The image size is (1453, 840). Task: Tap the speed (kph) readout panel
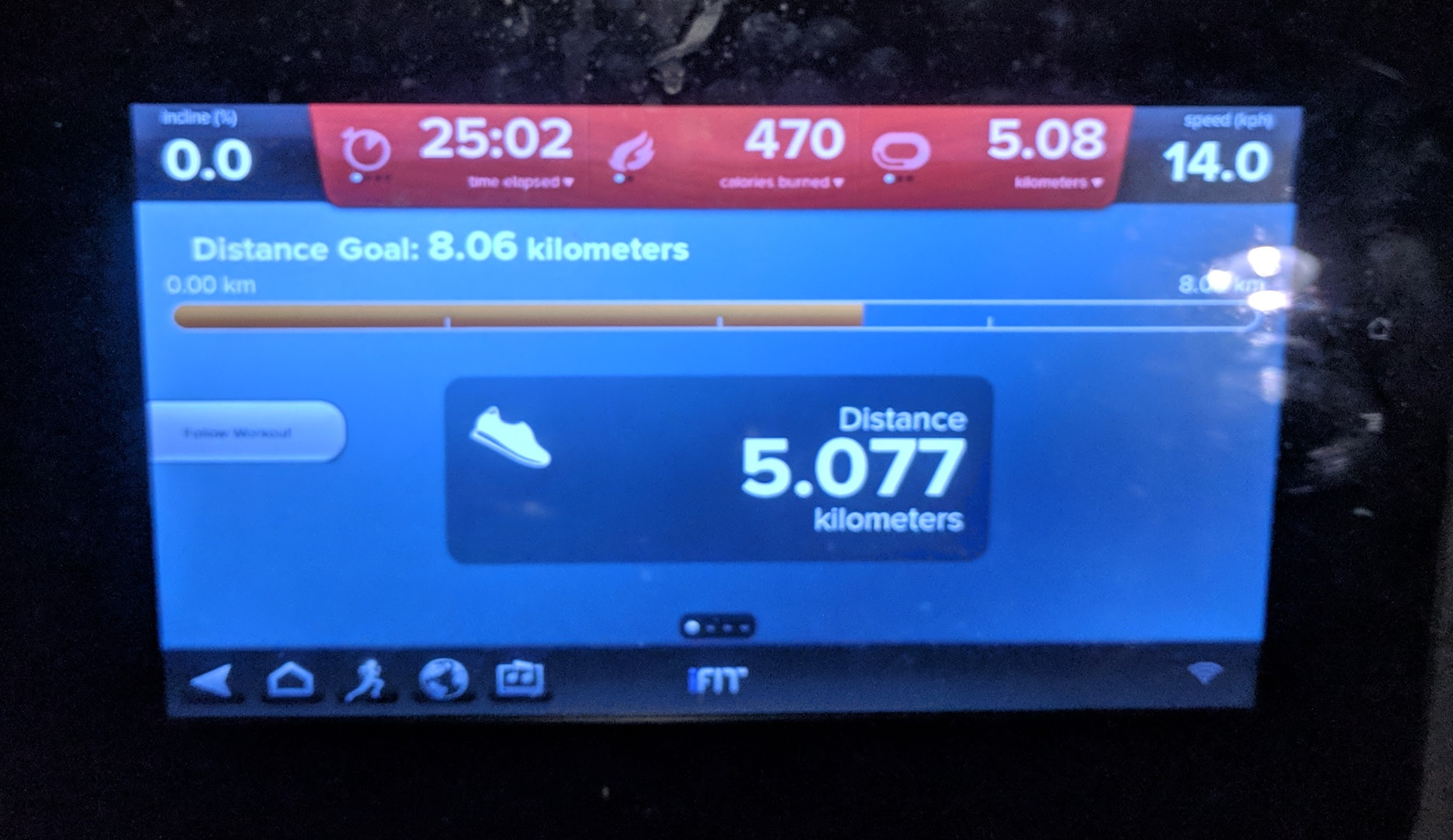coord(1217,153)
